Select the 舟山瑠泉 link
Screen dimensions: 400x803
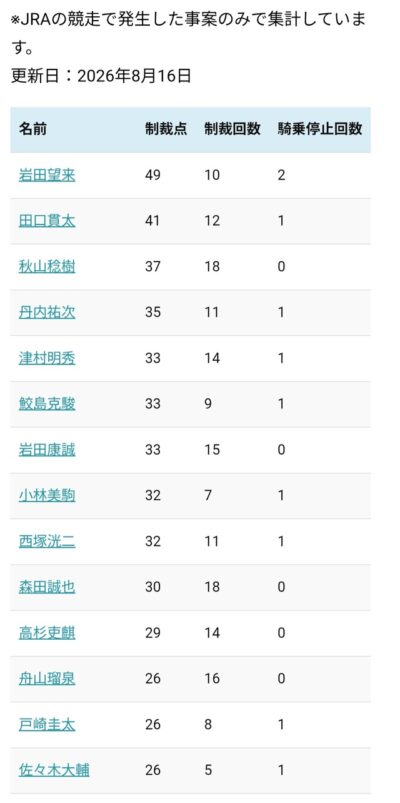[47, 679]
